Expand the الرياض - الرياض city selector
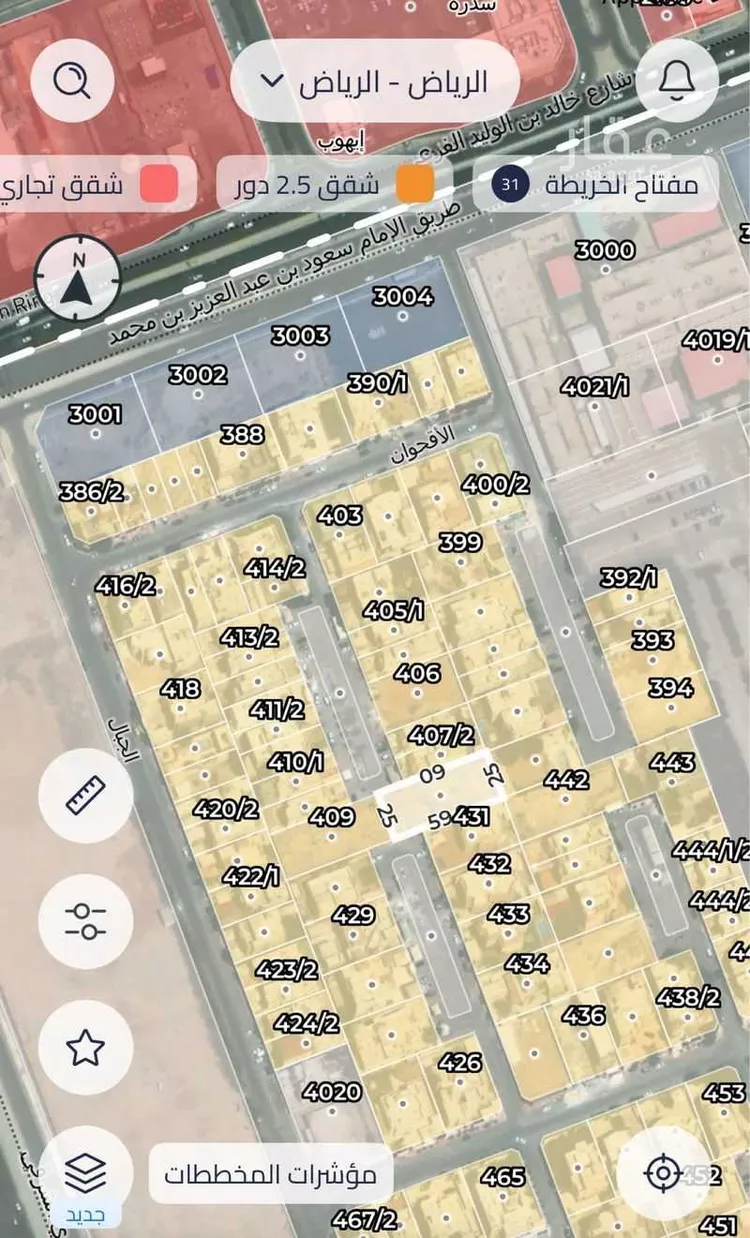This screenshot has height=1238, width=750. (x=376, y=81)
